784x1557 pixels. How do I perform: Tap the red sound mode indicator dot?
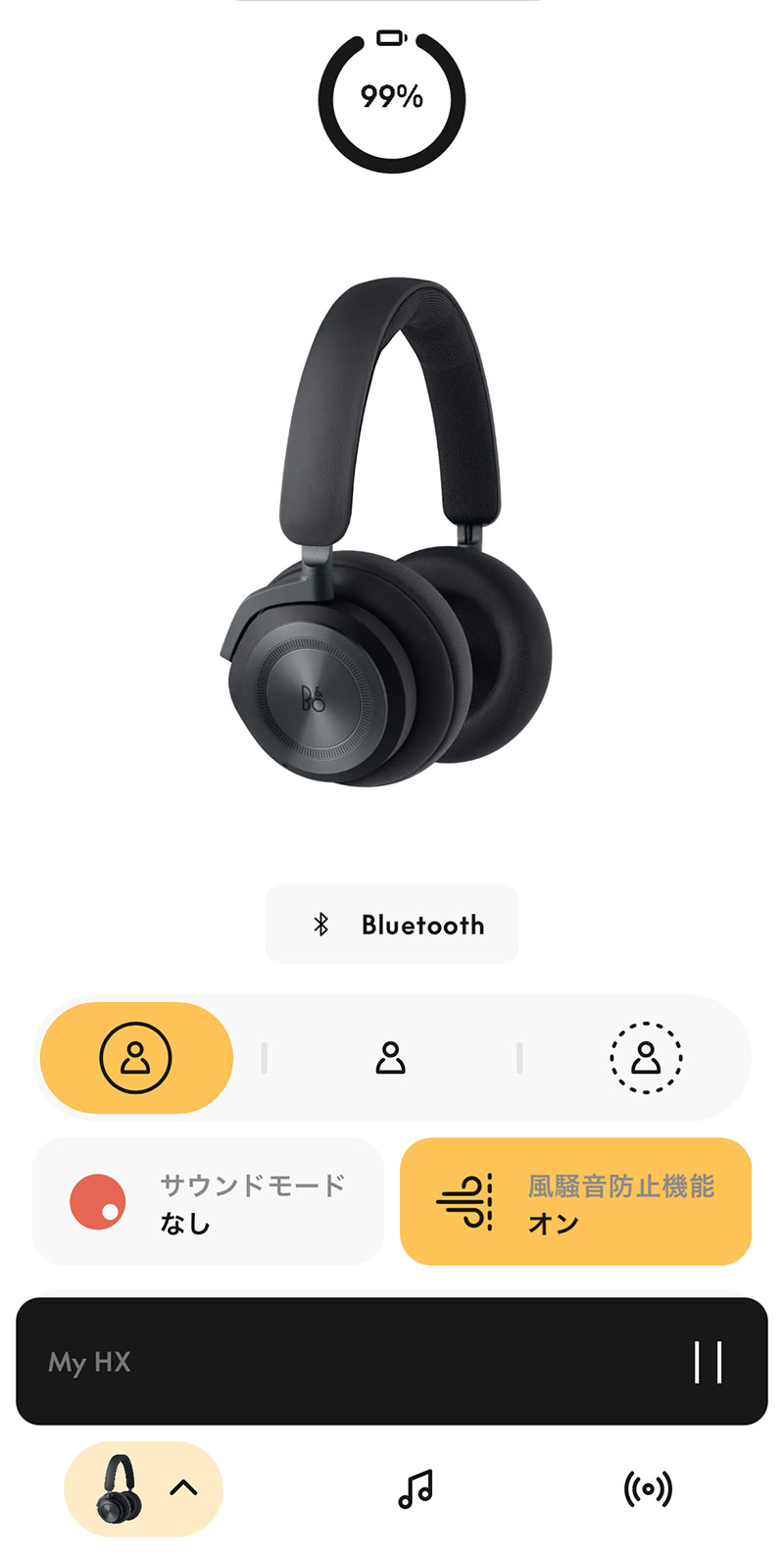(x=93, y=1200)
